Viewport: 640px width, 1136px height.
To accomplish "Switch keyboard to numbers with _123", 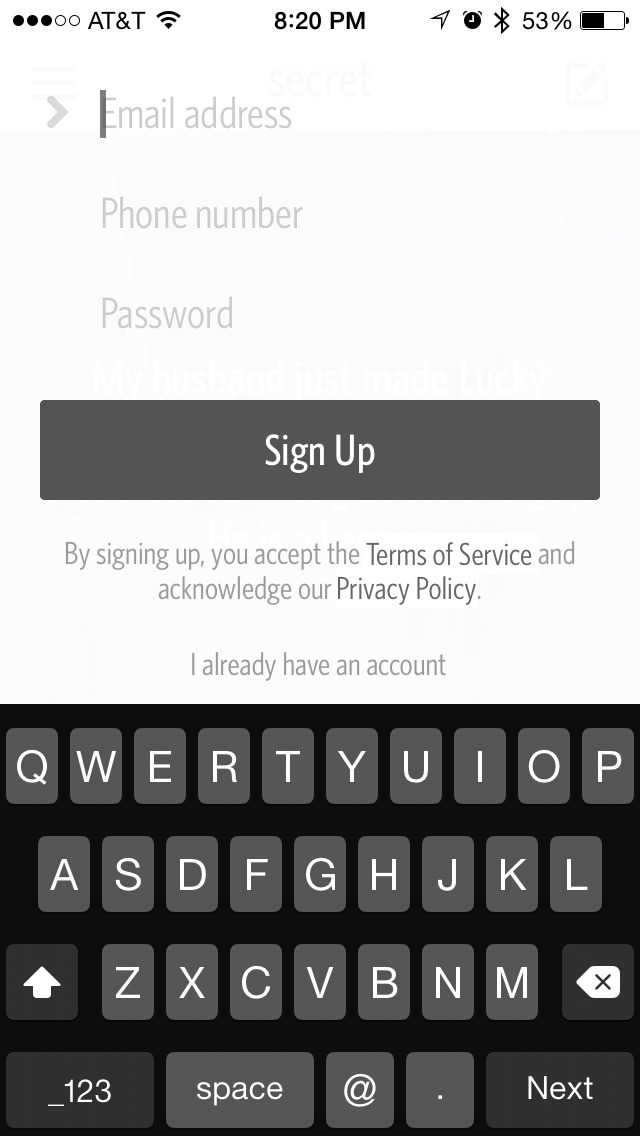I will coord(80,1089).
